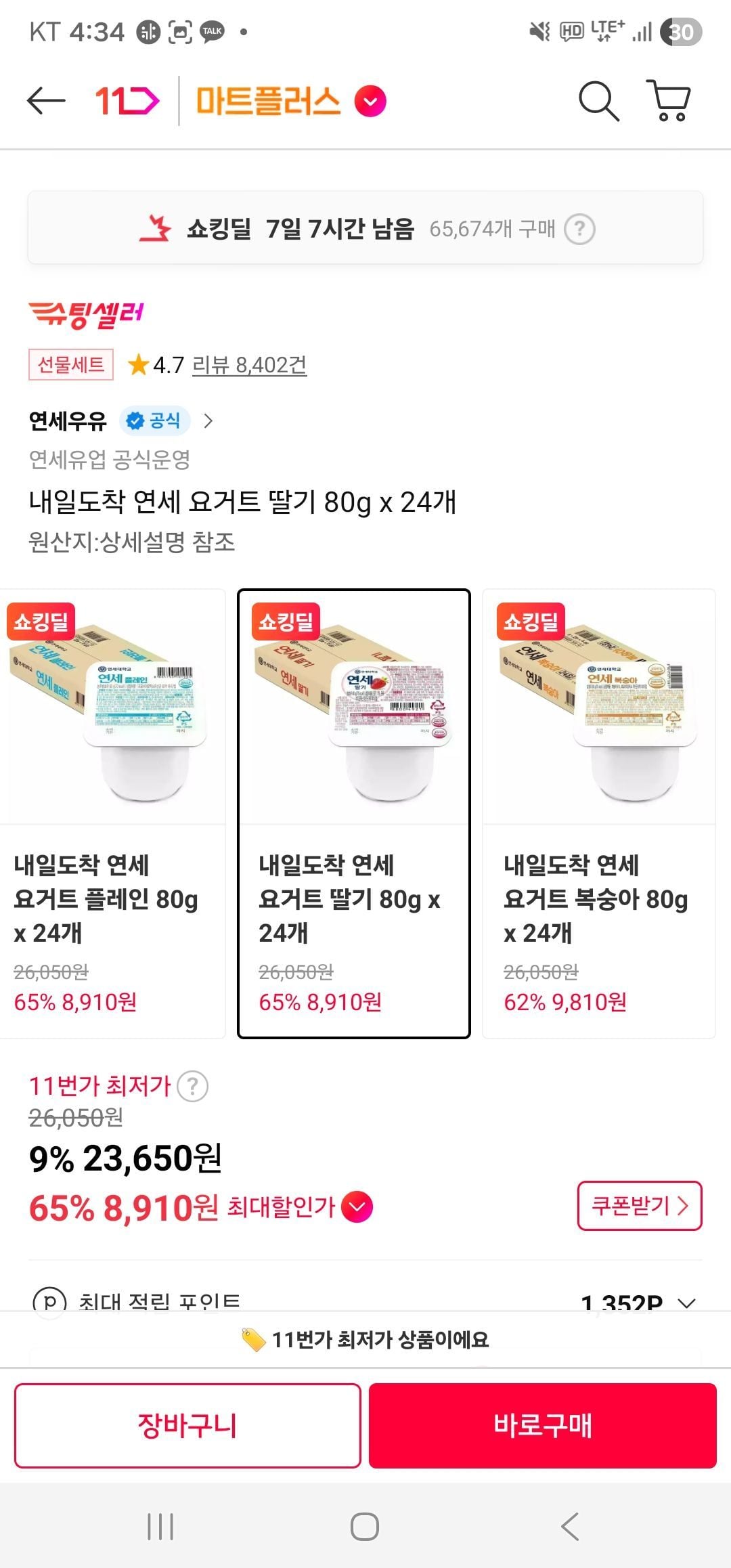
Task: Select 연세 요거트 플레인 80g x 24개 card
Action: click(x=112, y=812)
